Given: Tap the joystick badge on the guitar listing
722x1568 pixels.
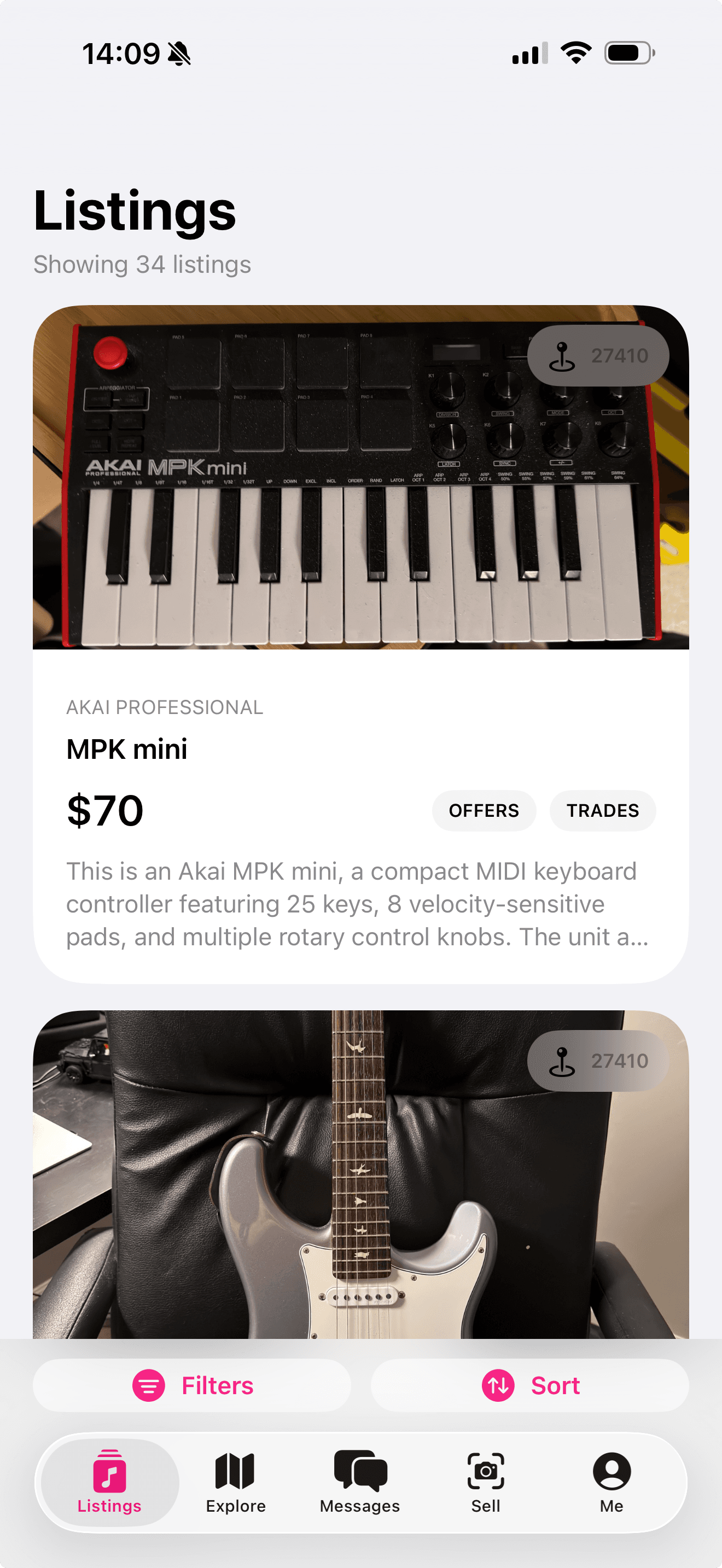Looking at the screenshot, I should (599, 1059).
